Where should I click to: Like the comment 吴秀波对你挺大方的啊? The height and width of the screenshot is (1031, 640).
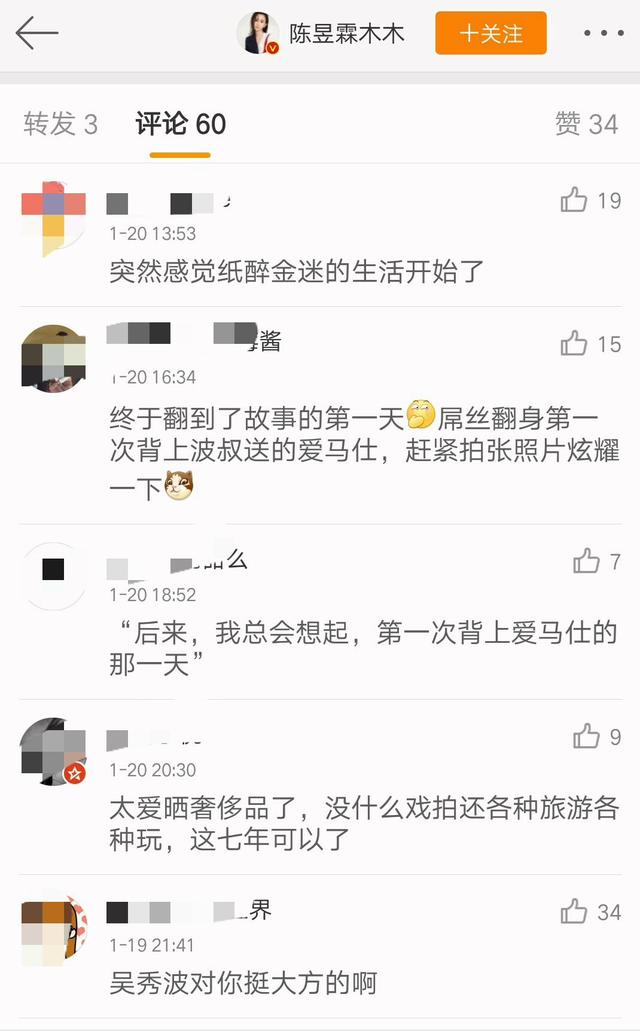[x=574, y=912]
